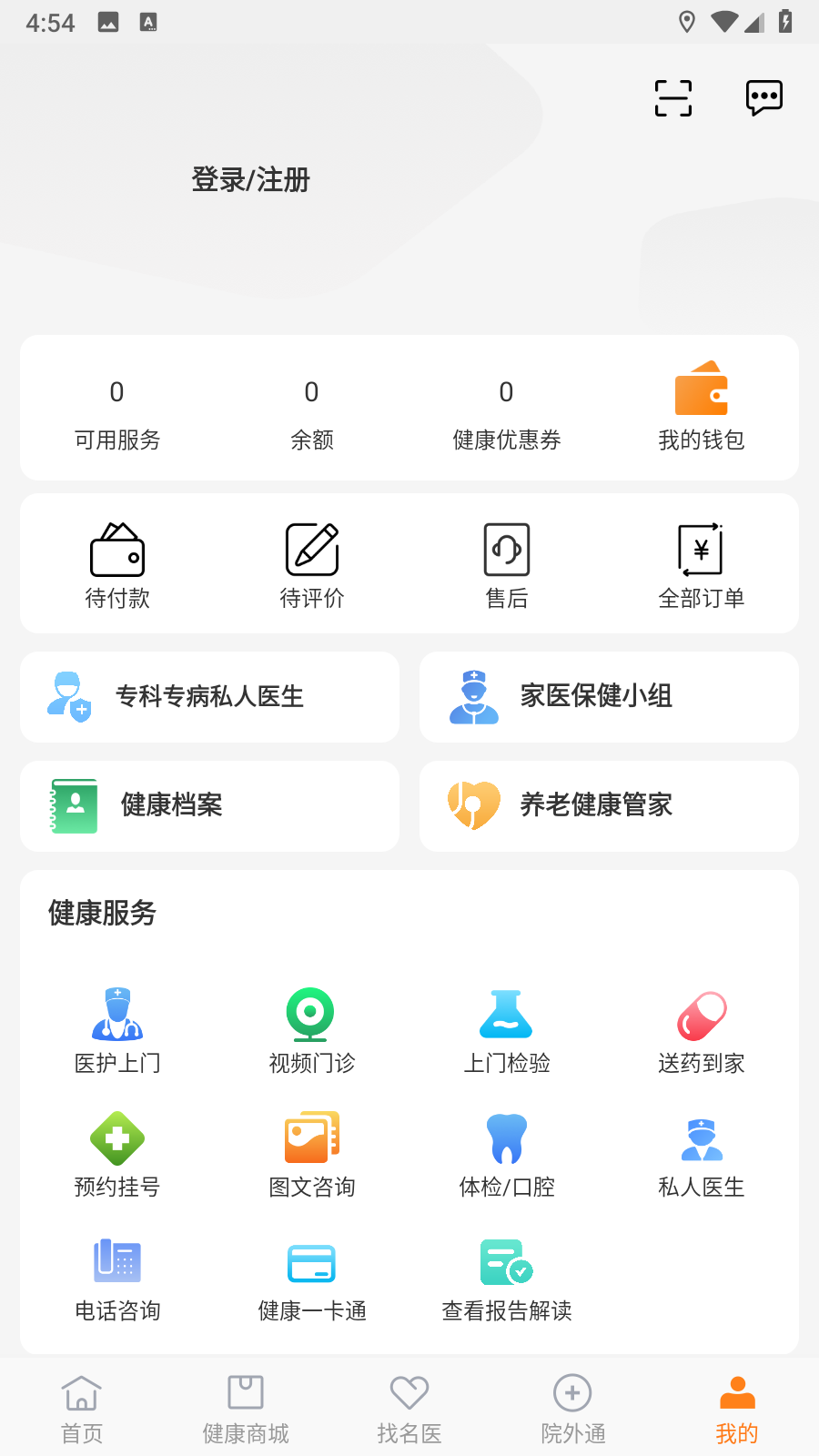Open 我的钱包 (My Wallet)
The width and height of the screenshot is (819, 1456).
click(x=701, y=407)
